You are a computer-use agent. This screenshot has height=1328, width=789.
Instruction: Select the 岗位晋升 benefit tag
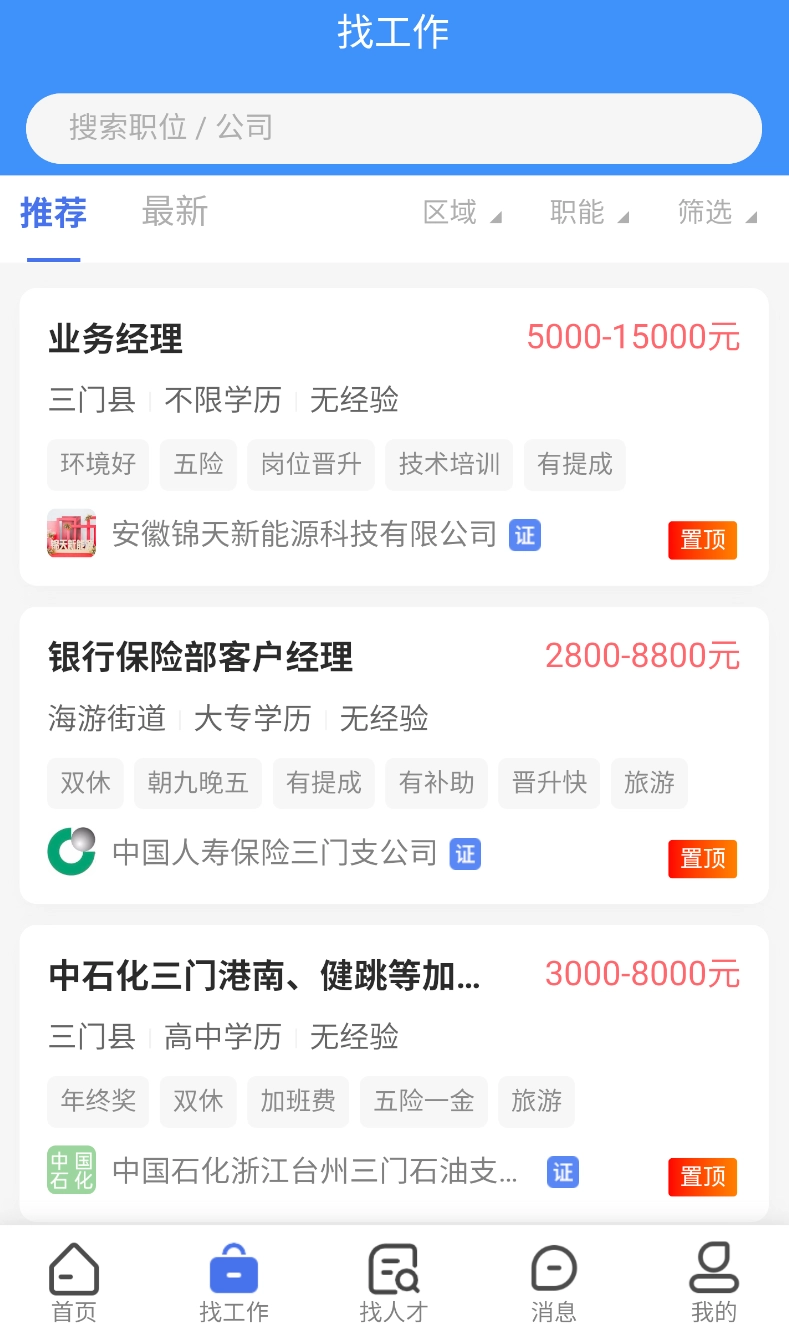click(x=310, y=465)
